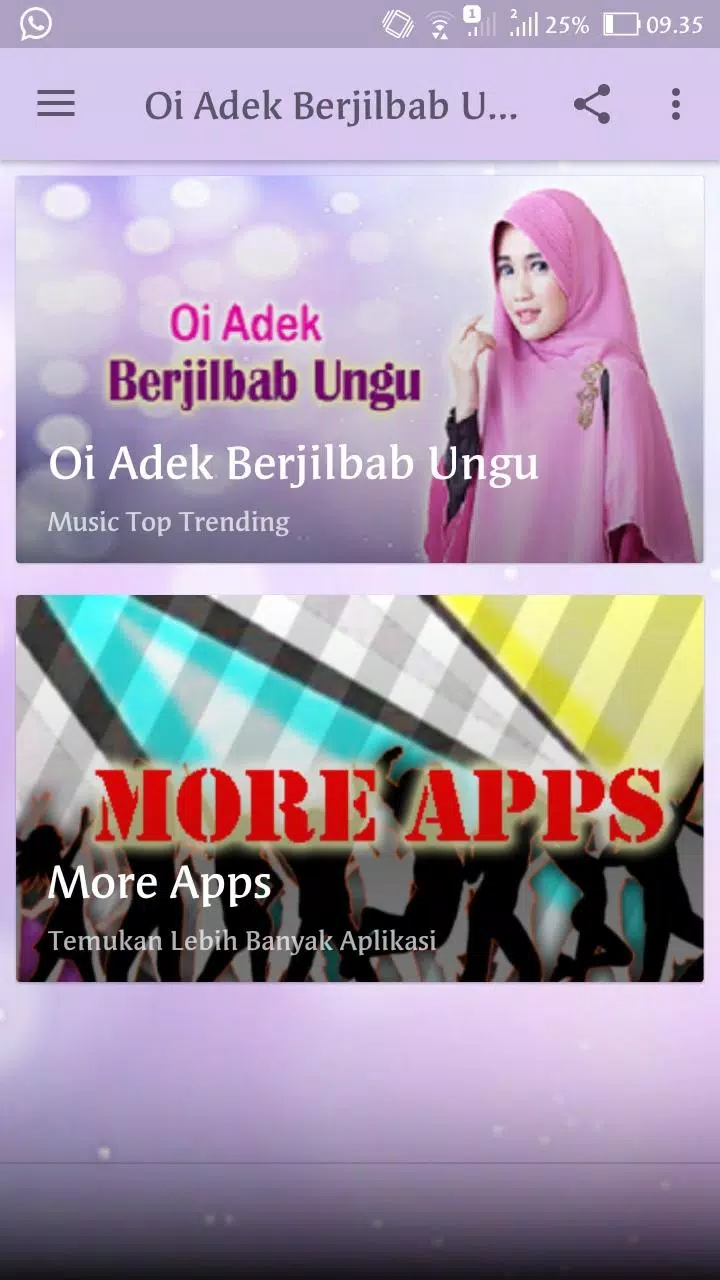Viewport: 720px width, 1280px height.
Task: Open the Oi Adek Berjilbab Ungu card
Action: click(x=359, y=369)
